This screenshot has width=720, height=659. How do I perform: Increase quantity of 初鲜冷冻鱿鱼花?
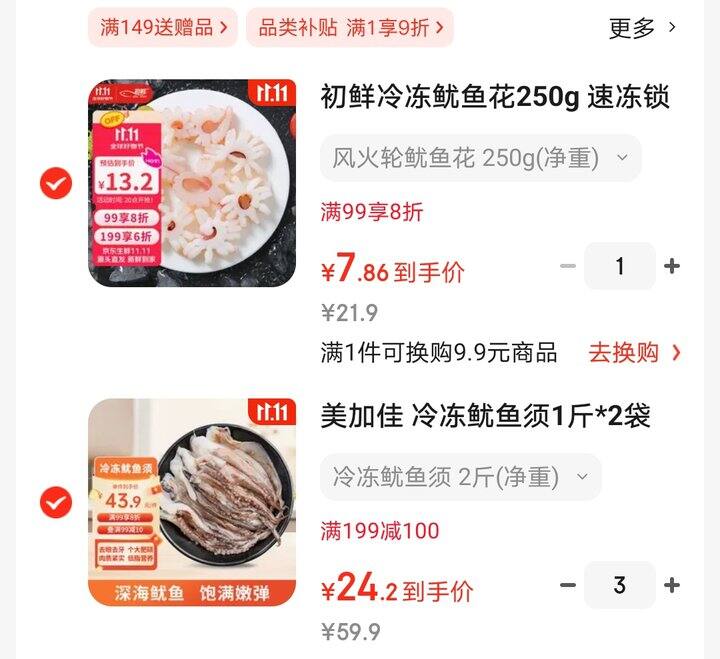(672, 266)
